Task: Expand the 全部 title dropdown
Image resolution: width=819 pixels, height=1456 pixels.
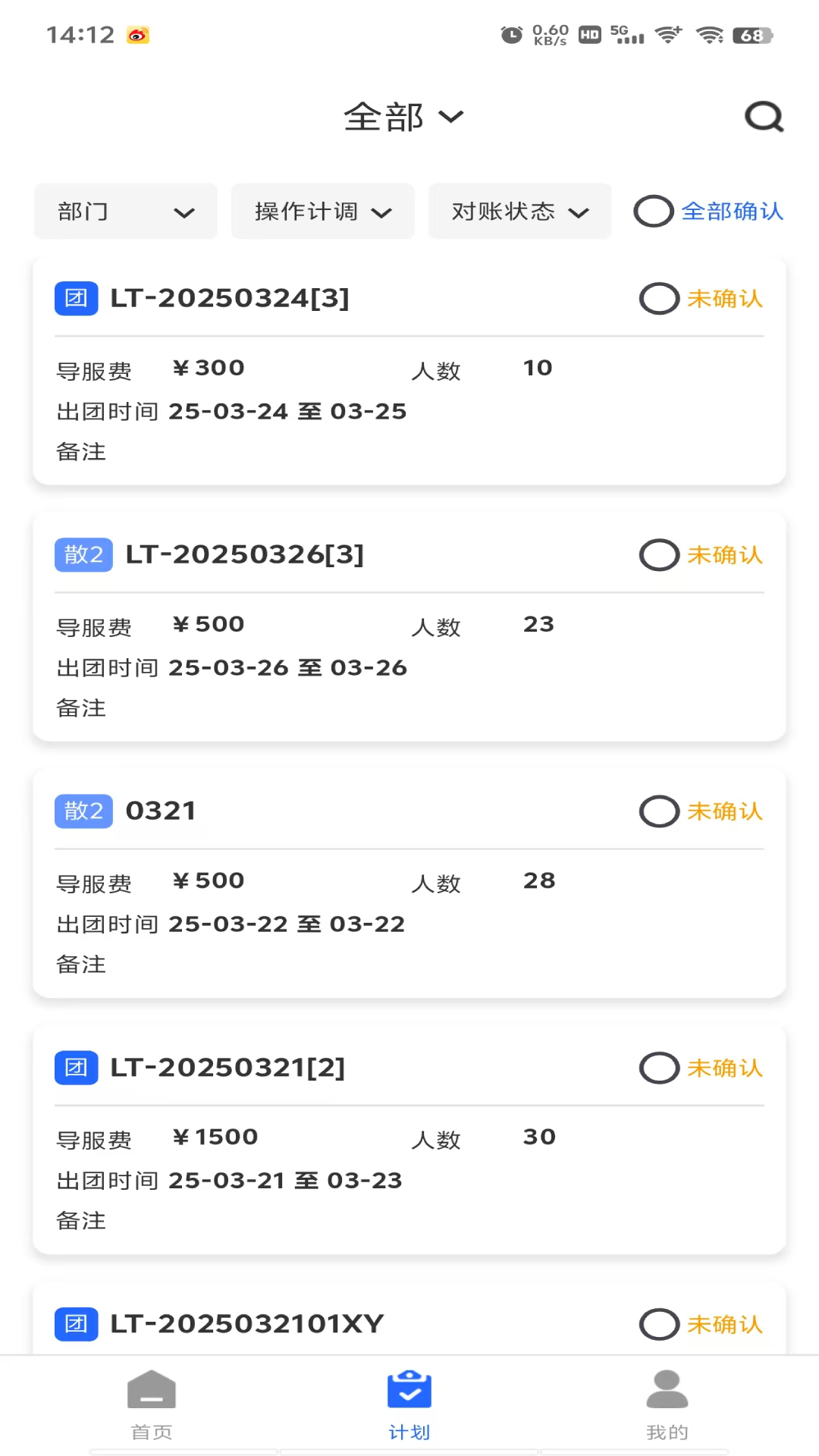Action: 403,117
